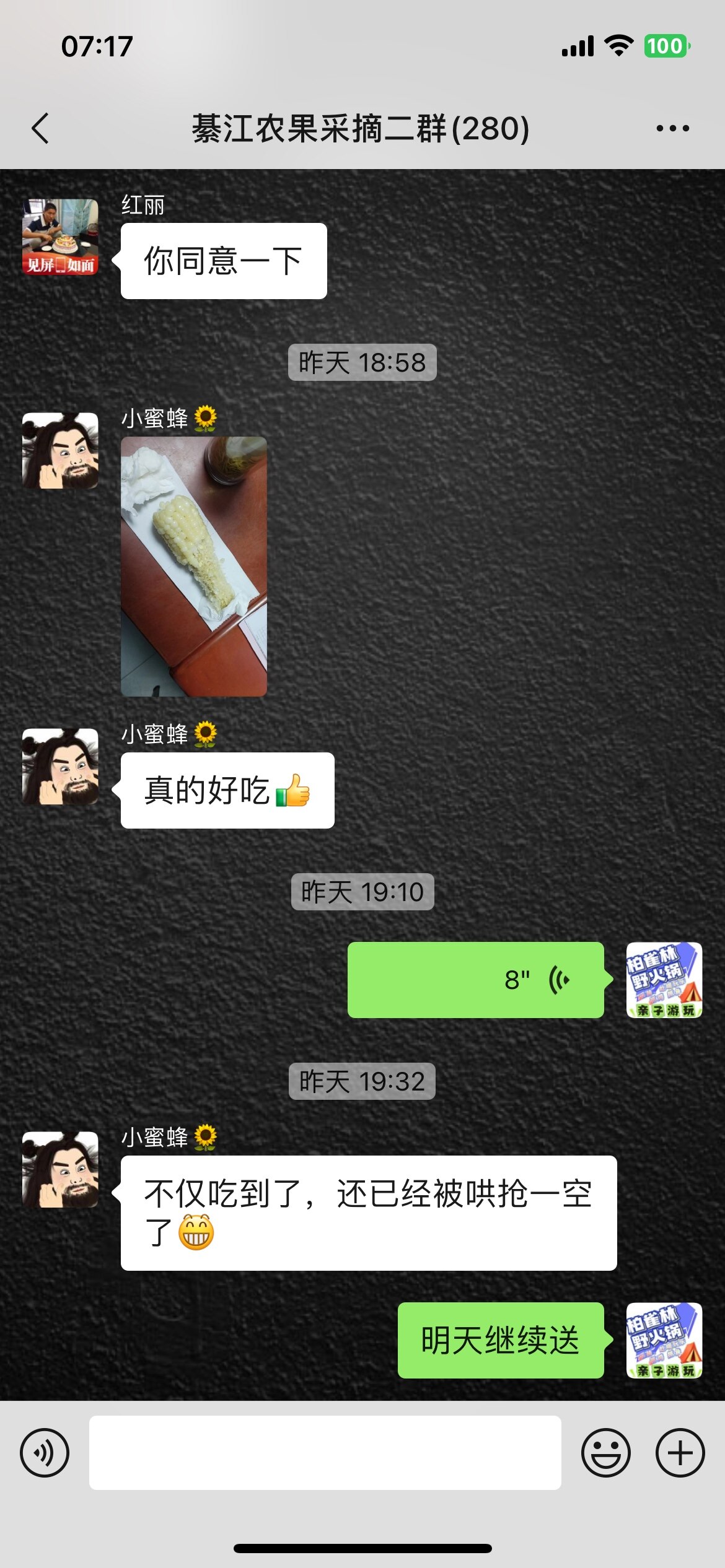Image resolution: width=725 pixels, height=1568 pixels.
Task: Switch to voice input mode
Action: coord(45,1453)
